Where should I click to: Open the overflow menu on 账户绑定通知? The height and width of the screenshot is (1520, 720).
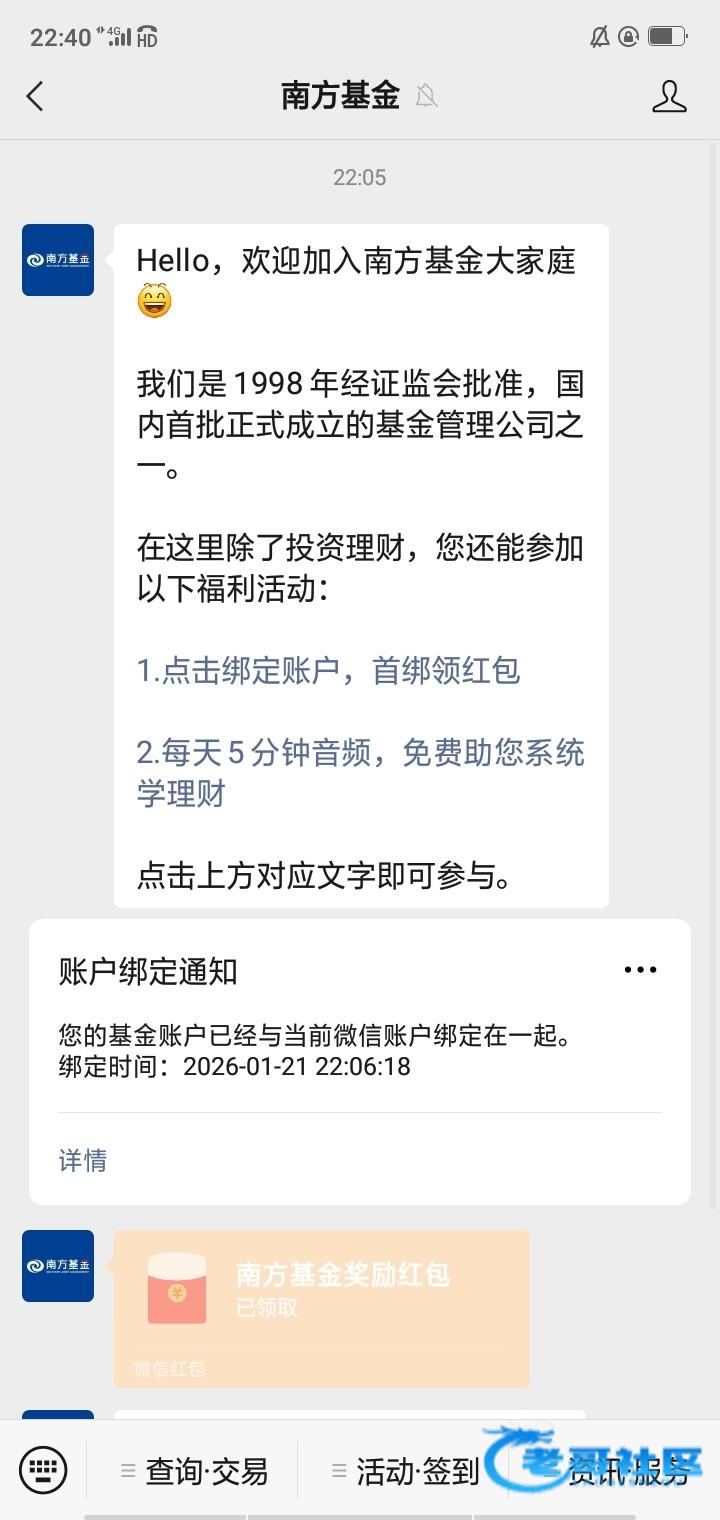pos(640,970)
